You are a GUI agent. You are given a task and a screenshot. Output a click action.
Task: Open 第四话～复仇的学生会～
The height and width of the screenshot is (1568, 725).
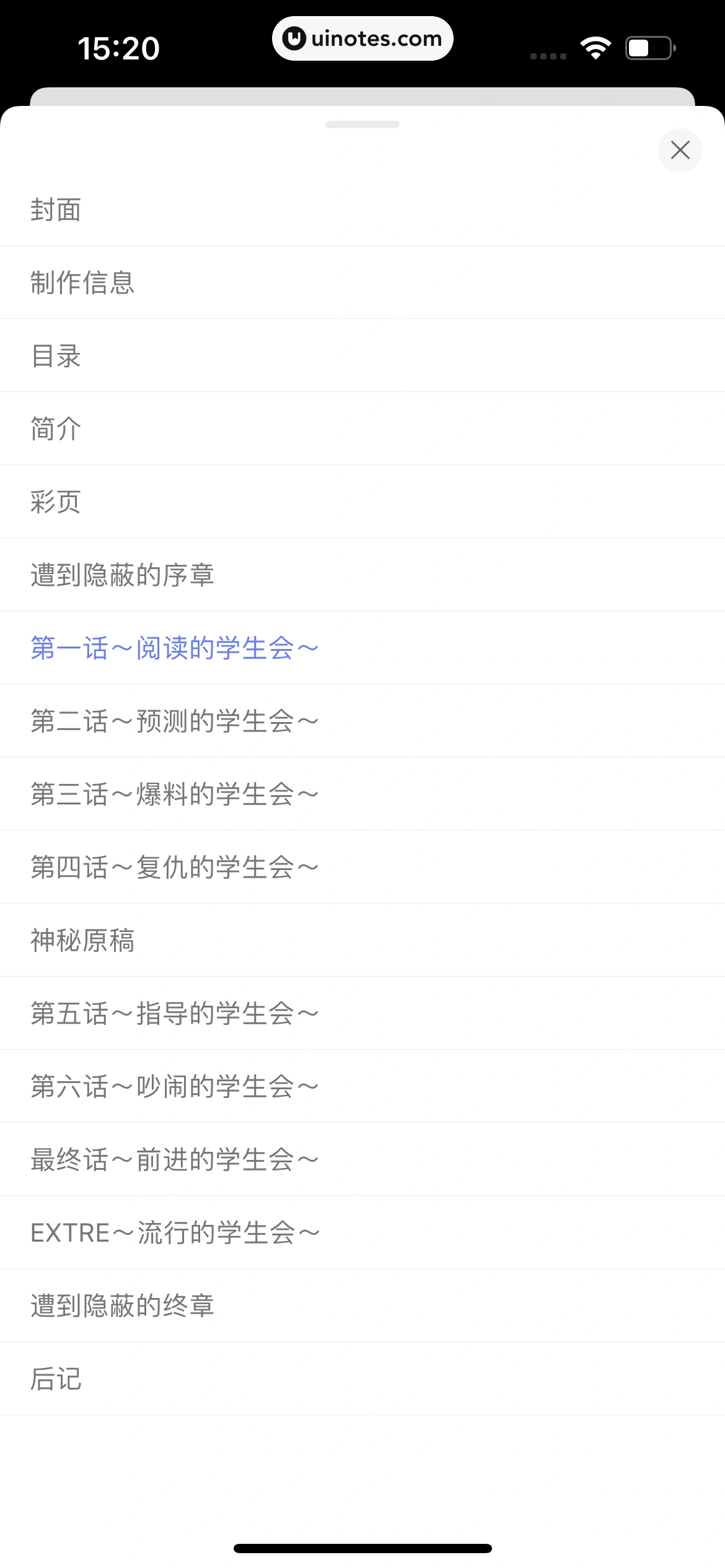[174, 866]
